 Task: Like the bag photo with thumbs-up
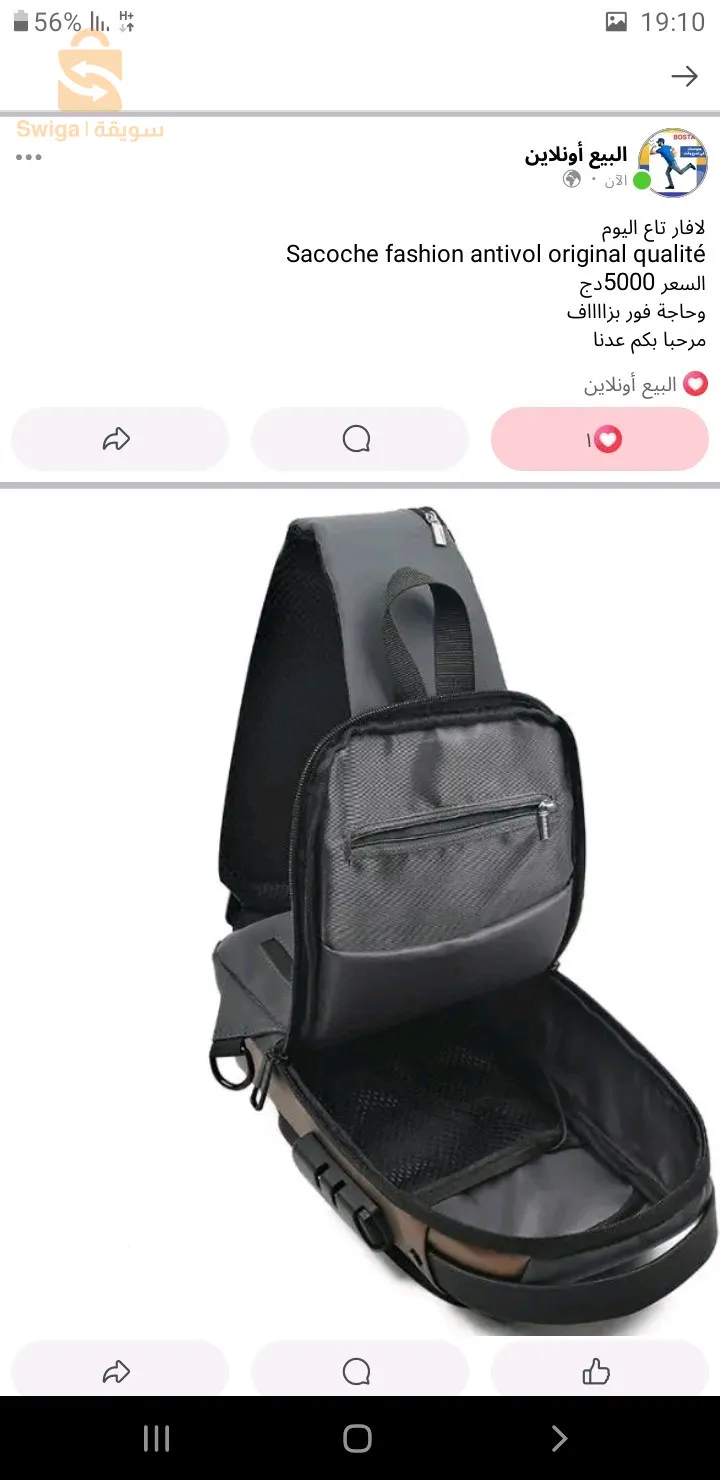597,1371
